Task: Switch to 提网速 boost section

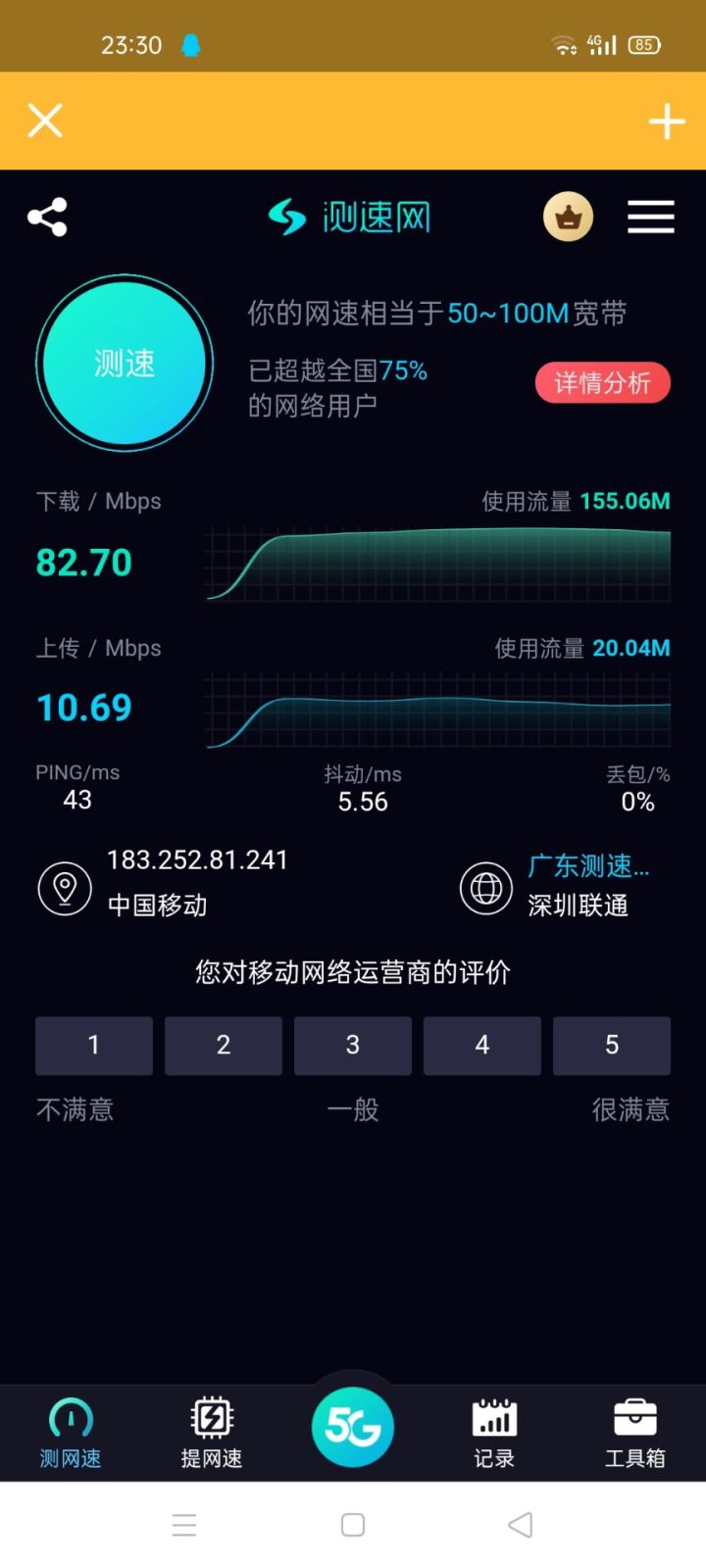Action: [x=211, y=1431]
